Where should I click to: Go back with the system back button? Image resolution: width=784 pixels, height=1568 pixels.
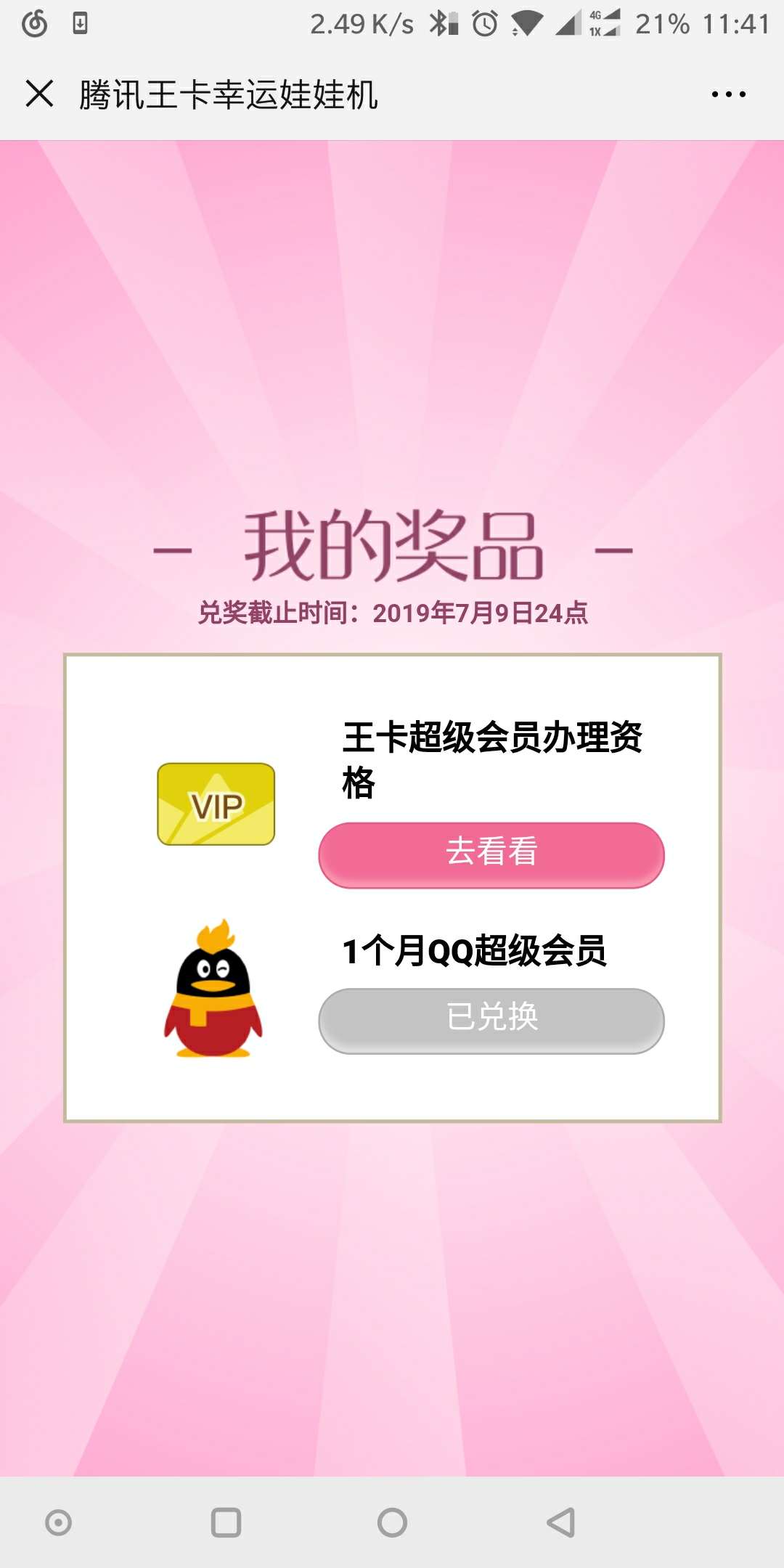[x=560, y=1522]
